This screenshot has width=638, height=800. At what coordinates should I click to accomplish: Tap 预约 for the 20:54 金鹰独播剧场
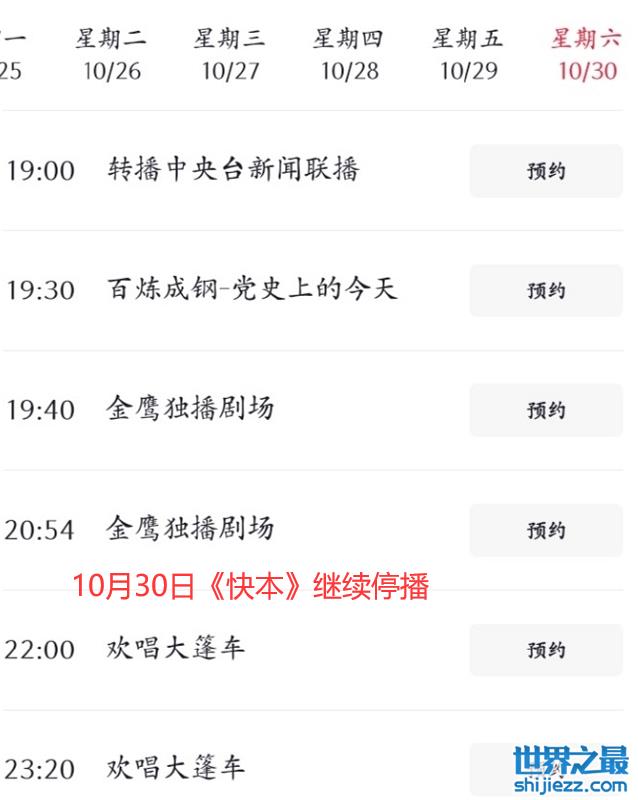[546, 531]
